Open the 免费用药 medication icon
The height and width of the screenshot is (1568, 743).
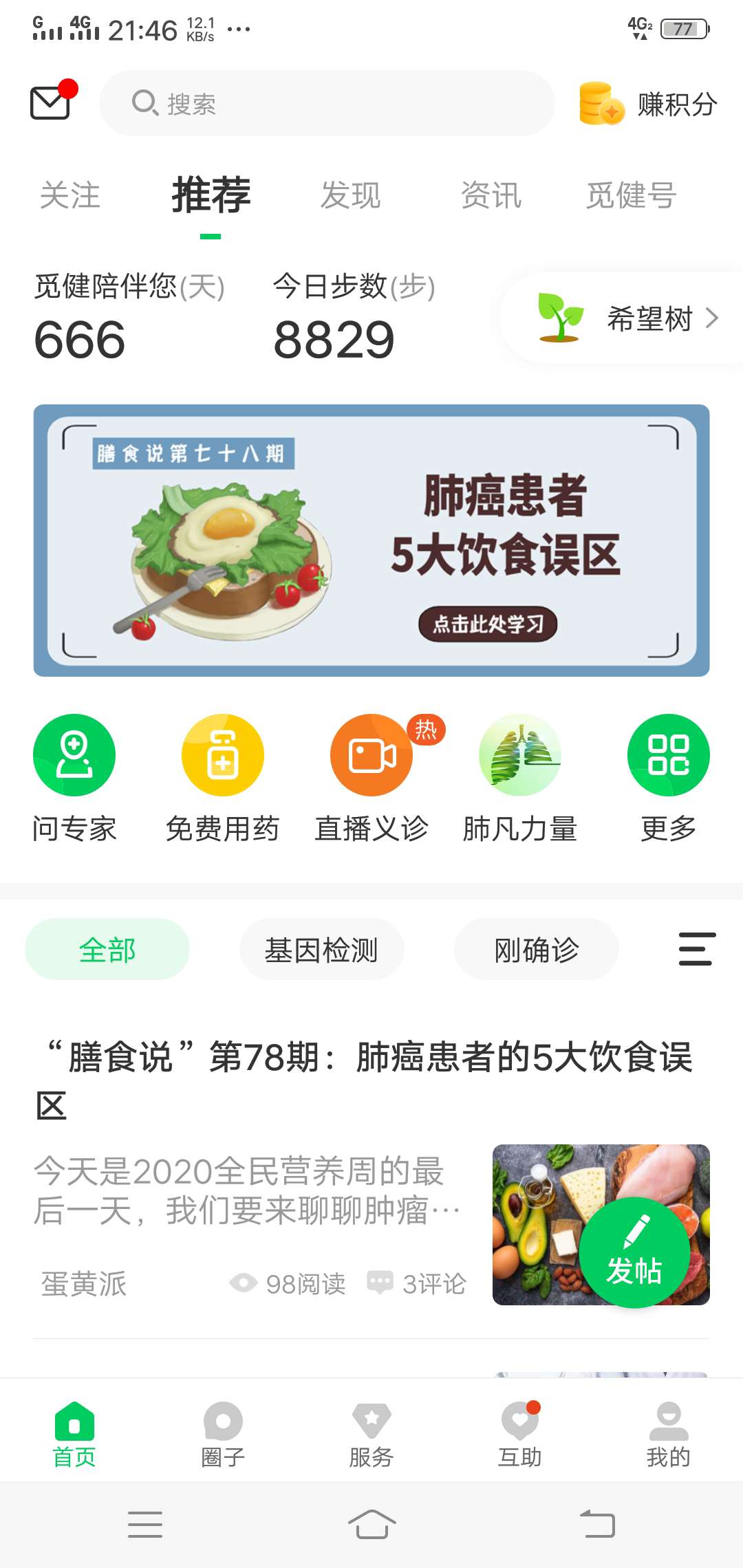pos(222,754)
